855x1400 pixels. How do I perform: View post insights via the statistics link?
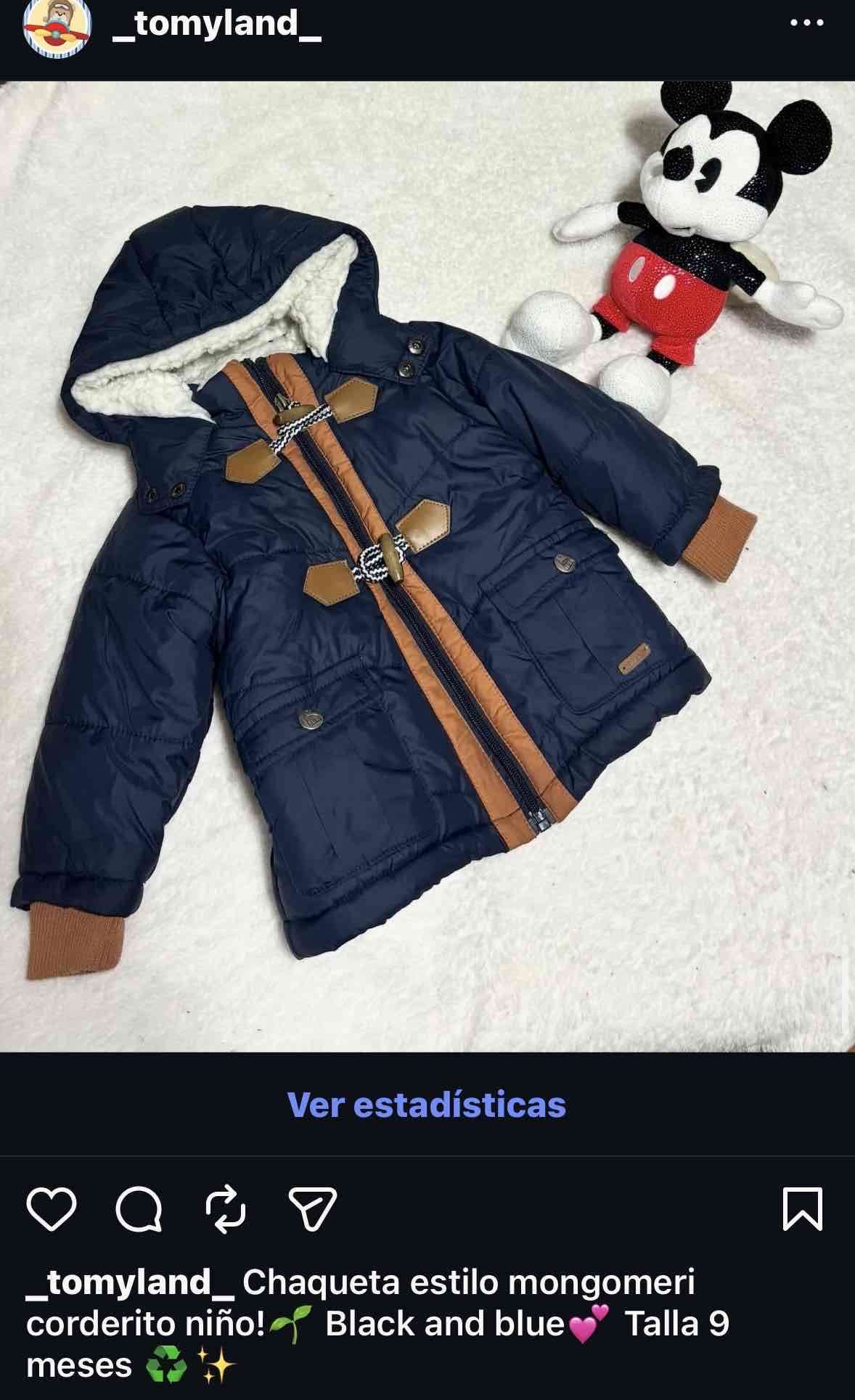tap(427, 1105)
